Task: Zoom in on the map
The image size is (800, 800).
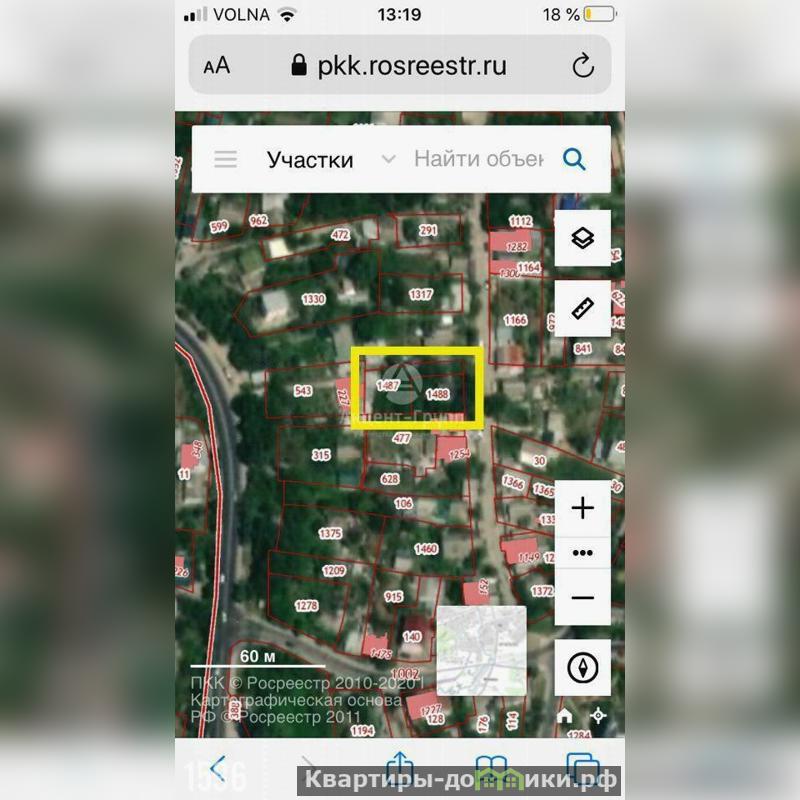Action: [582, 508]
